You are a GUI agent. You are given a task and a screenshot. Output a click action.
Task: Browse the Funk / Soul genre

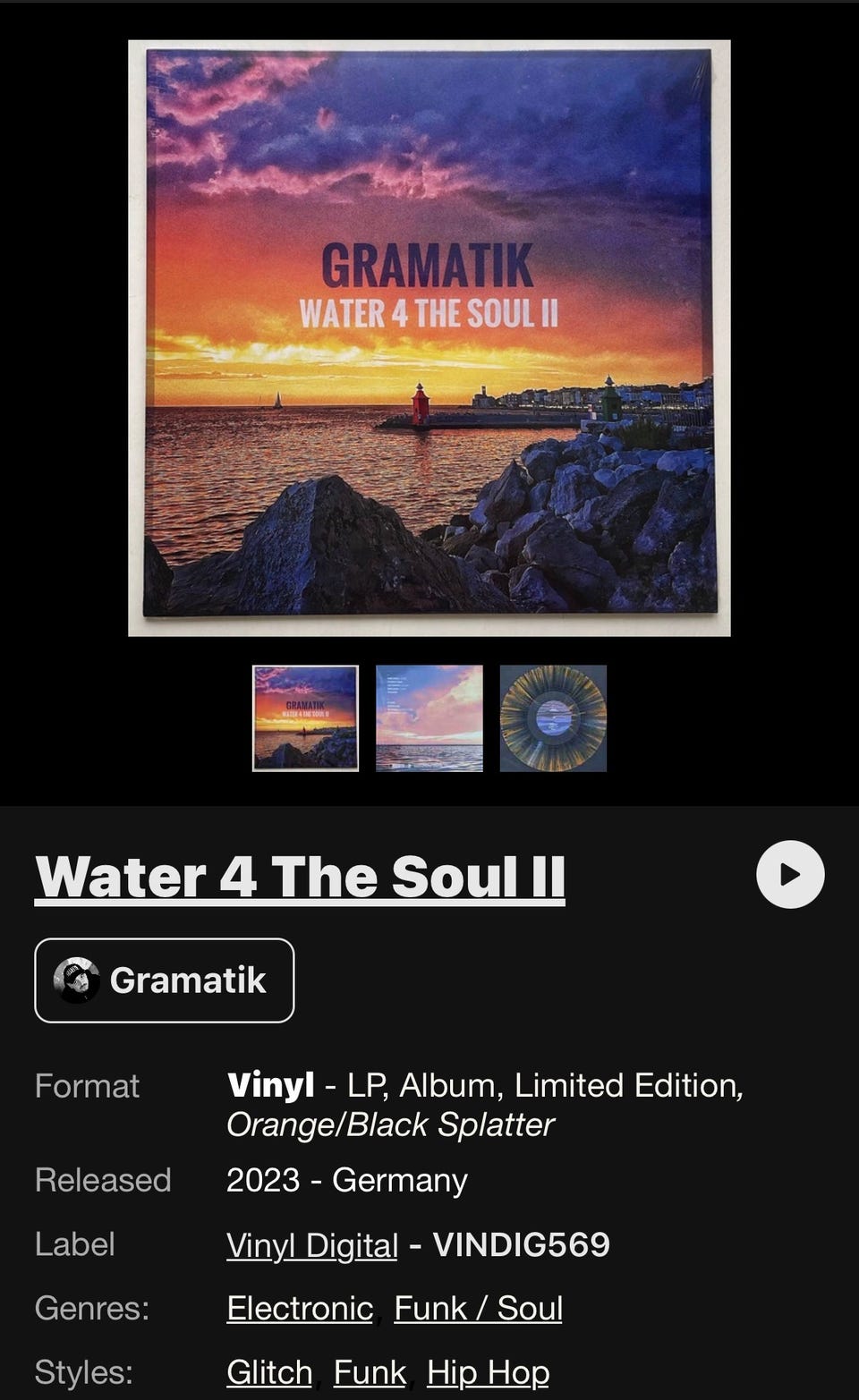(478, 1308)
